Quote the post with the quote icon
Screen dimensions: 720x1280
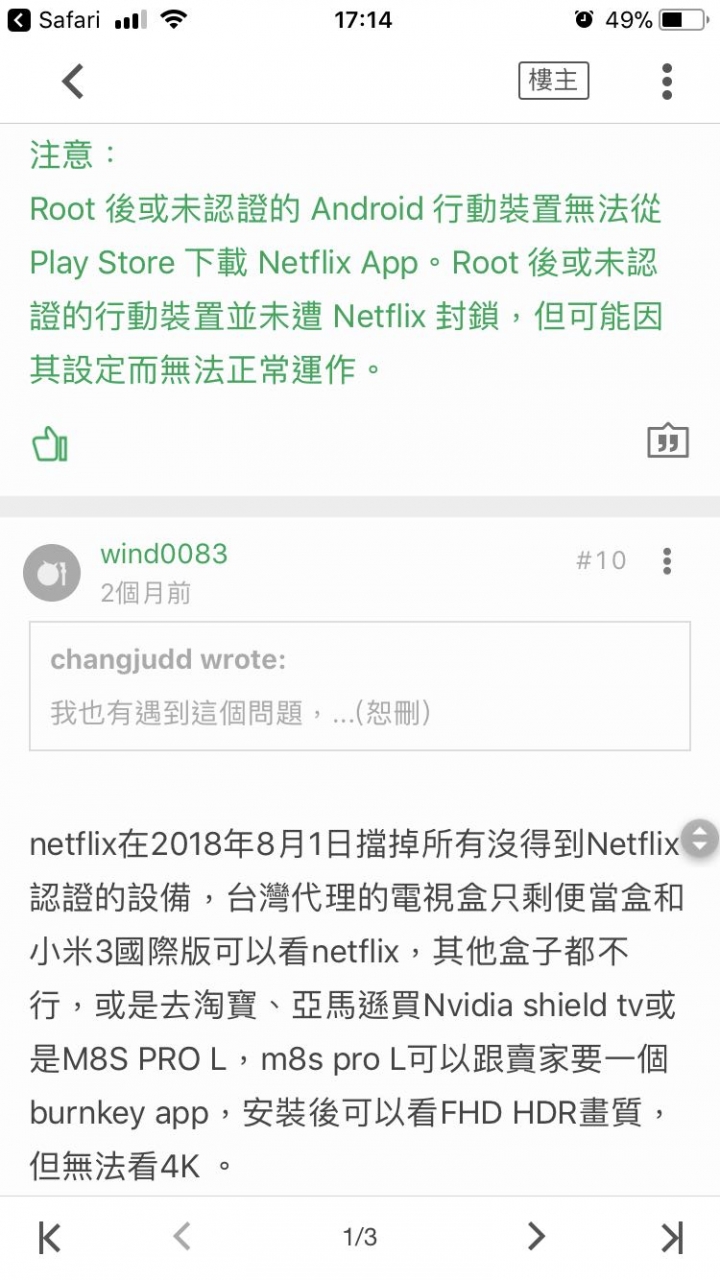(668, 441)
